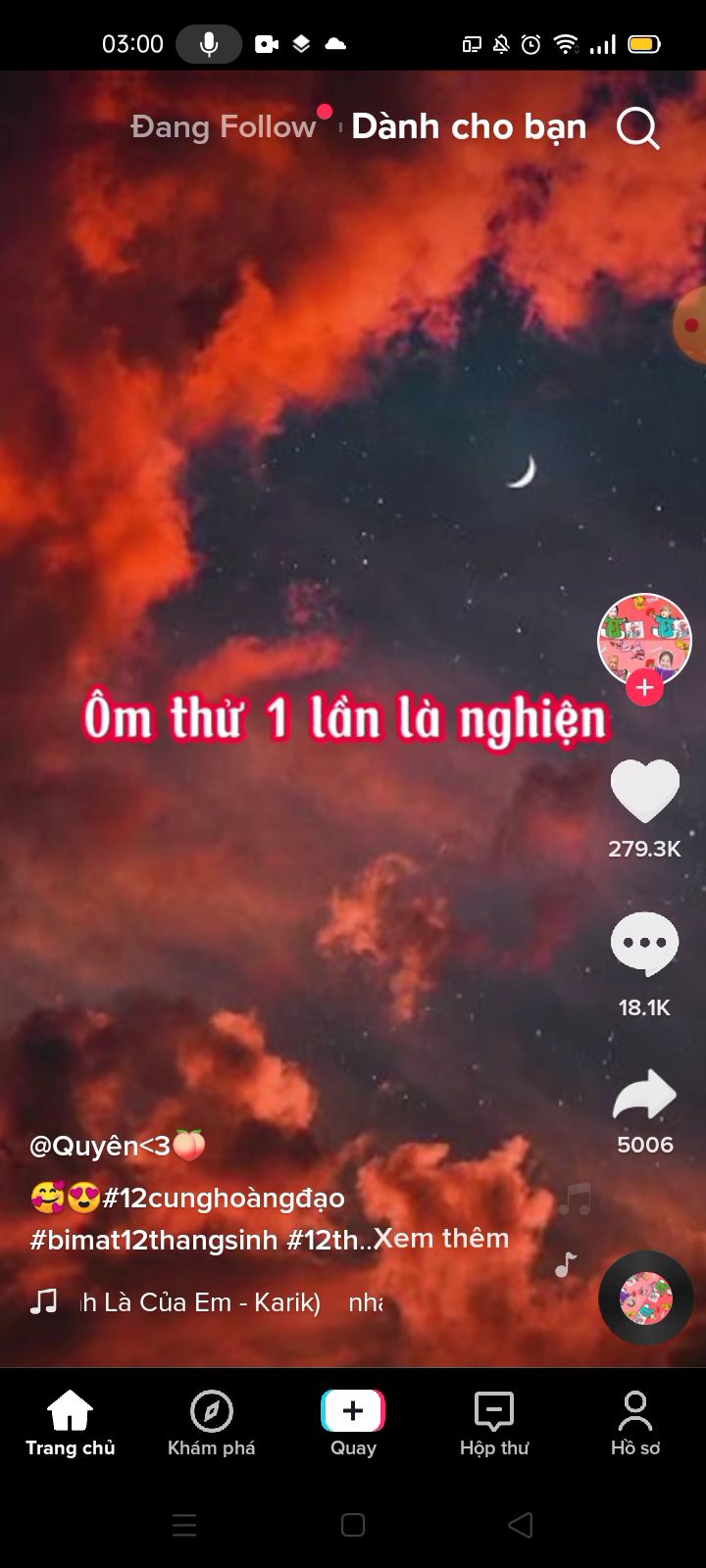Go to Trang chủ tab

pos(71,1424)
